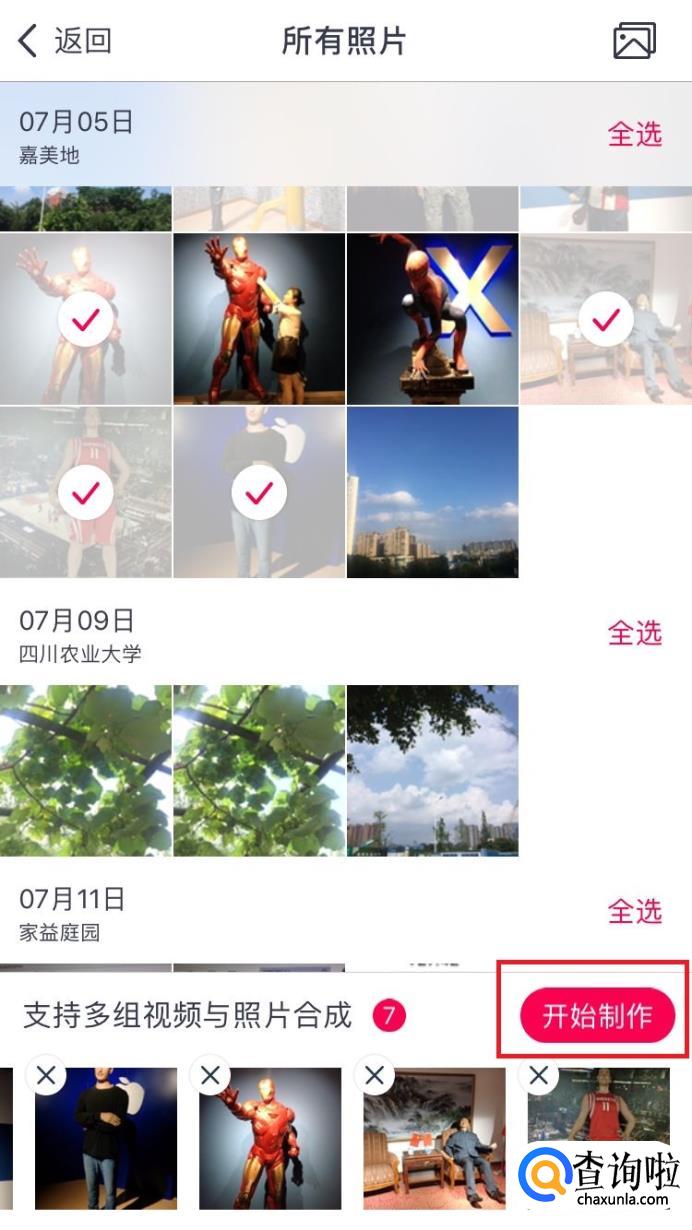Remove painting room photo from bottom tray
This screenshot has height=1230, width=692.
(x=375, y=1076)
